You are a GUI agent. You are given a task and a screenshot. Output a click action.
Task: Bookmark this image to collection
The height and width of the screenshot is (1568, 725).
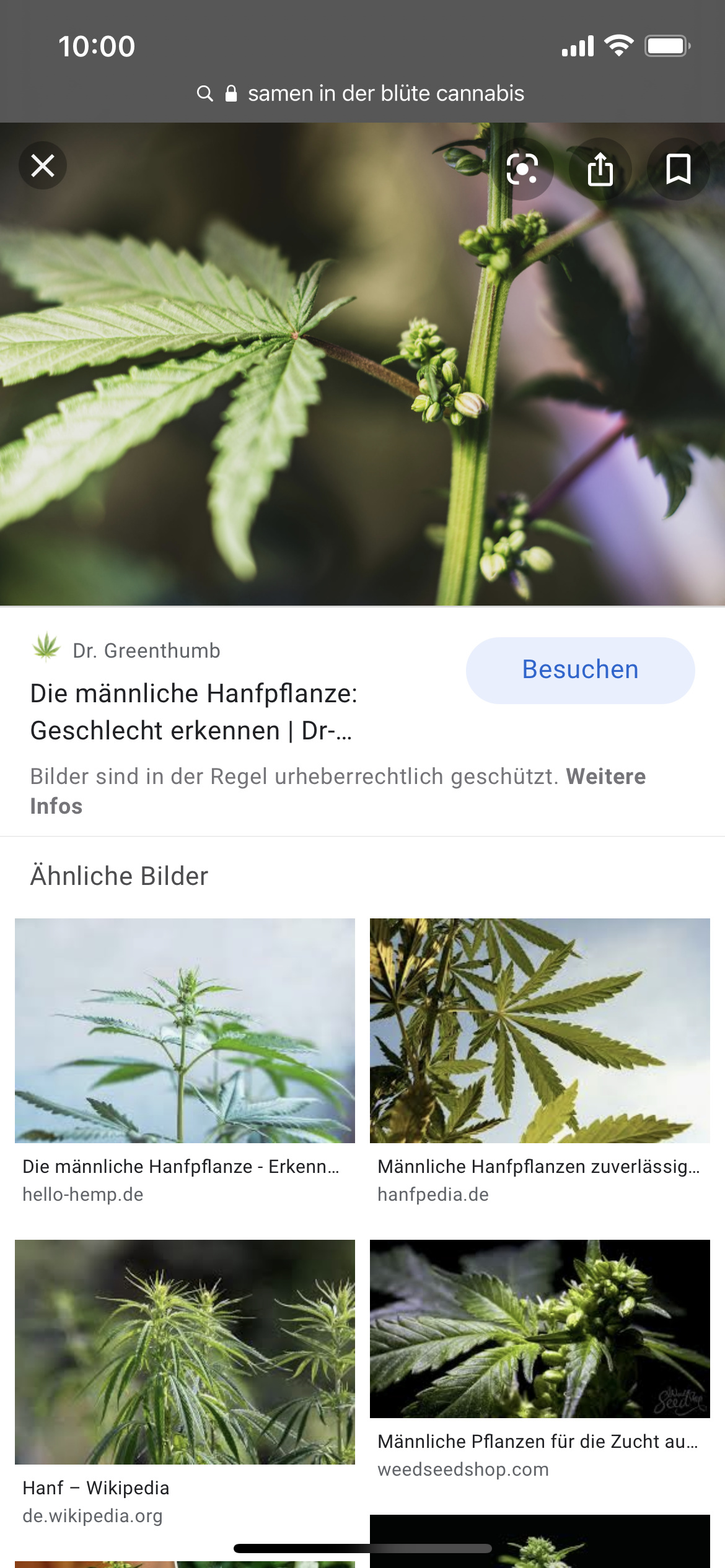678,169
